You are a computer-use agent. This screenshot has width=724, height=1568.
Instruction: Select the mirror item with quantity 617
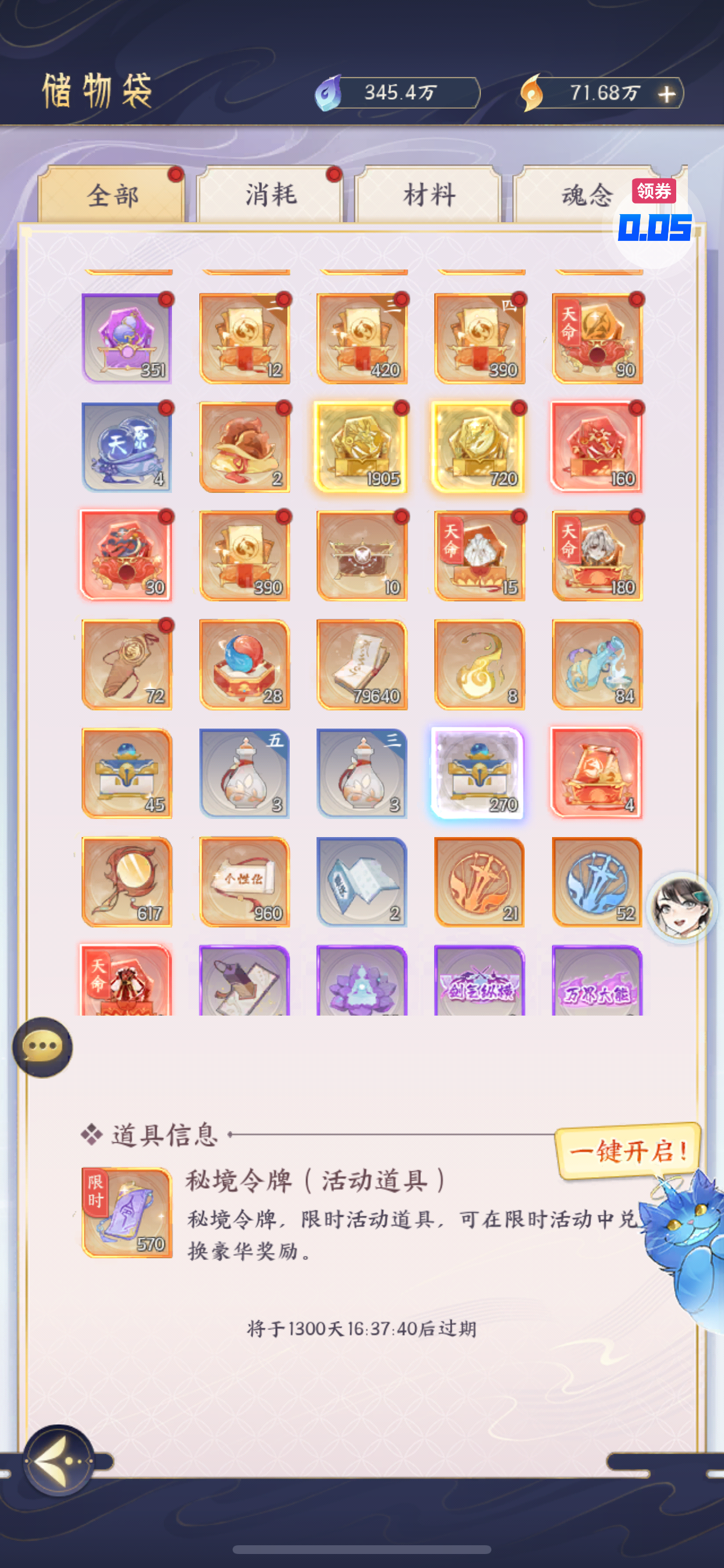pos(126,881)
